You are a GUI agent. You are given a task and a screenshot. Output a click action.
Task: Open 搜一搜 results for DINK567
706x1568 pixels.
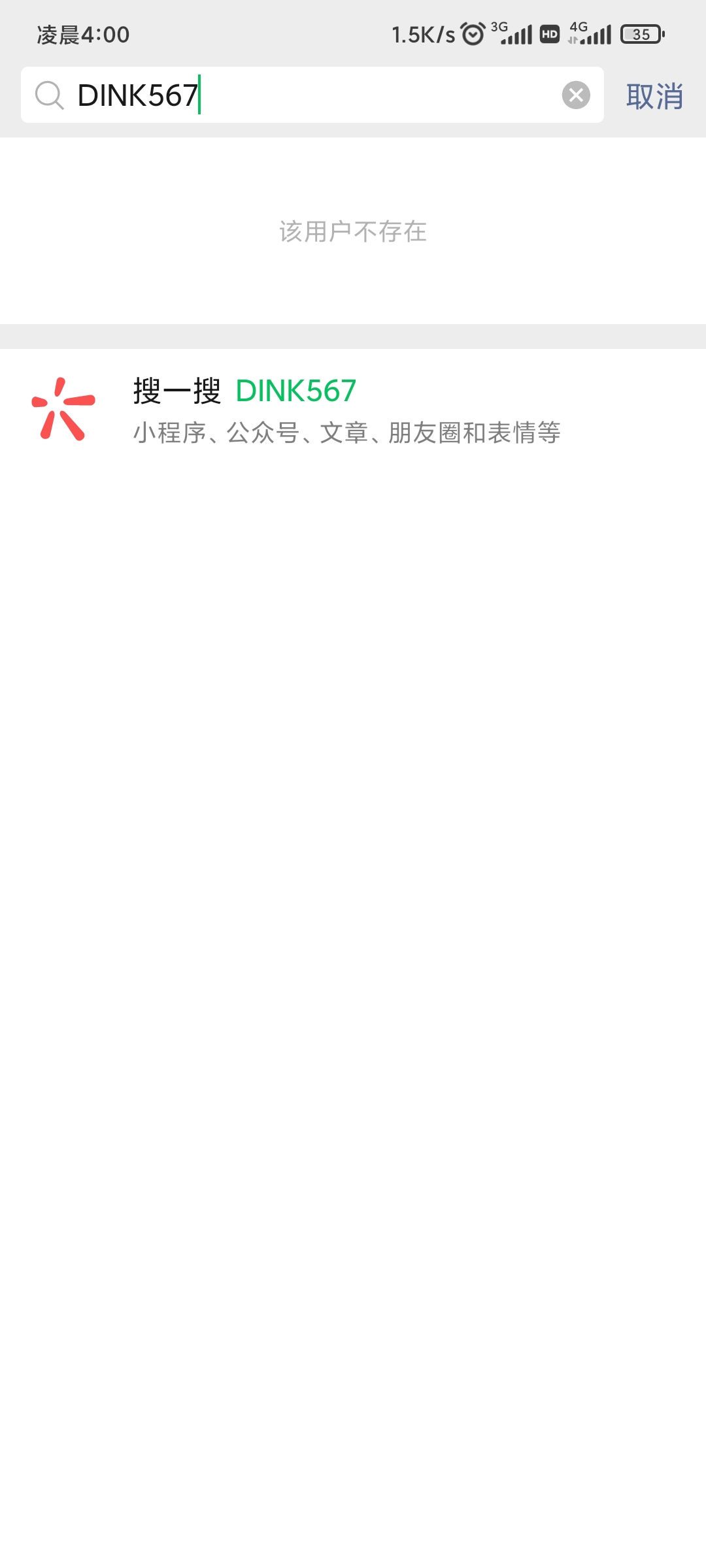click(x=346, y=410)
